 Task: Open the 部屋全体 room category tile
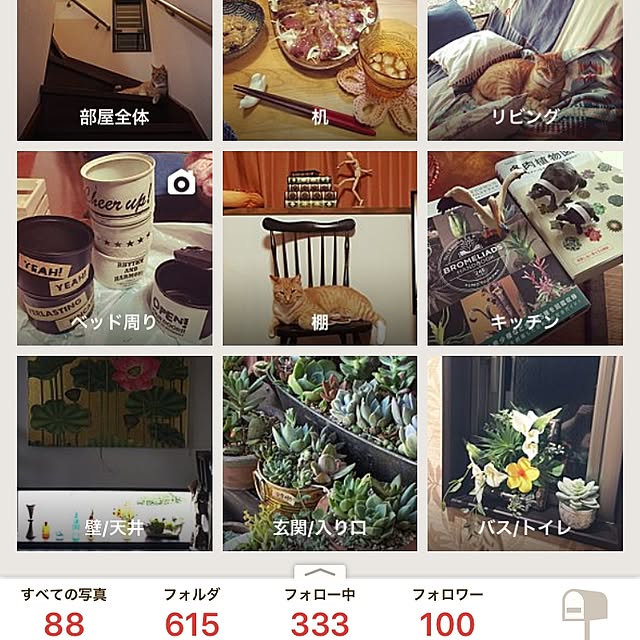click(x=114, y=70)
